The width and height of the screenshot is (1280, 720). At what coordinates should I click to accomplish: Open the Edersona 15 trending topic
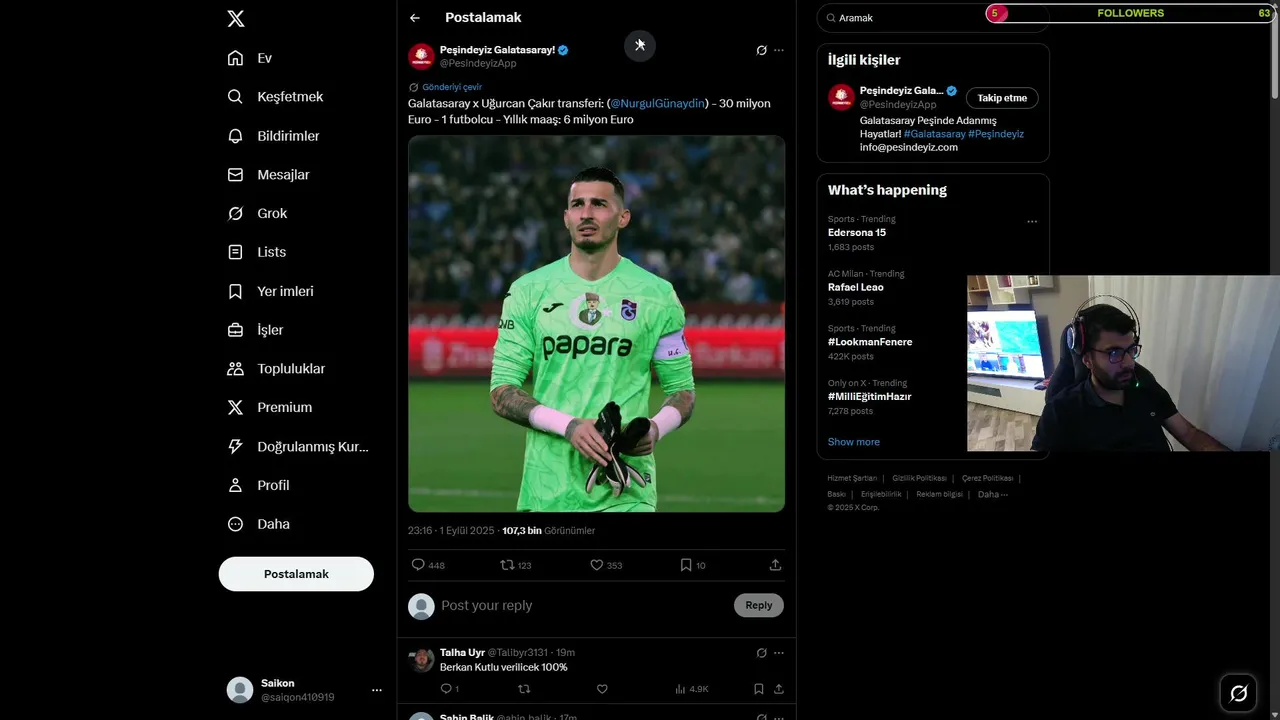point(857,233)
